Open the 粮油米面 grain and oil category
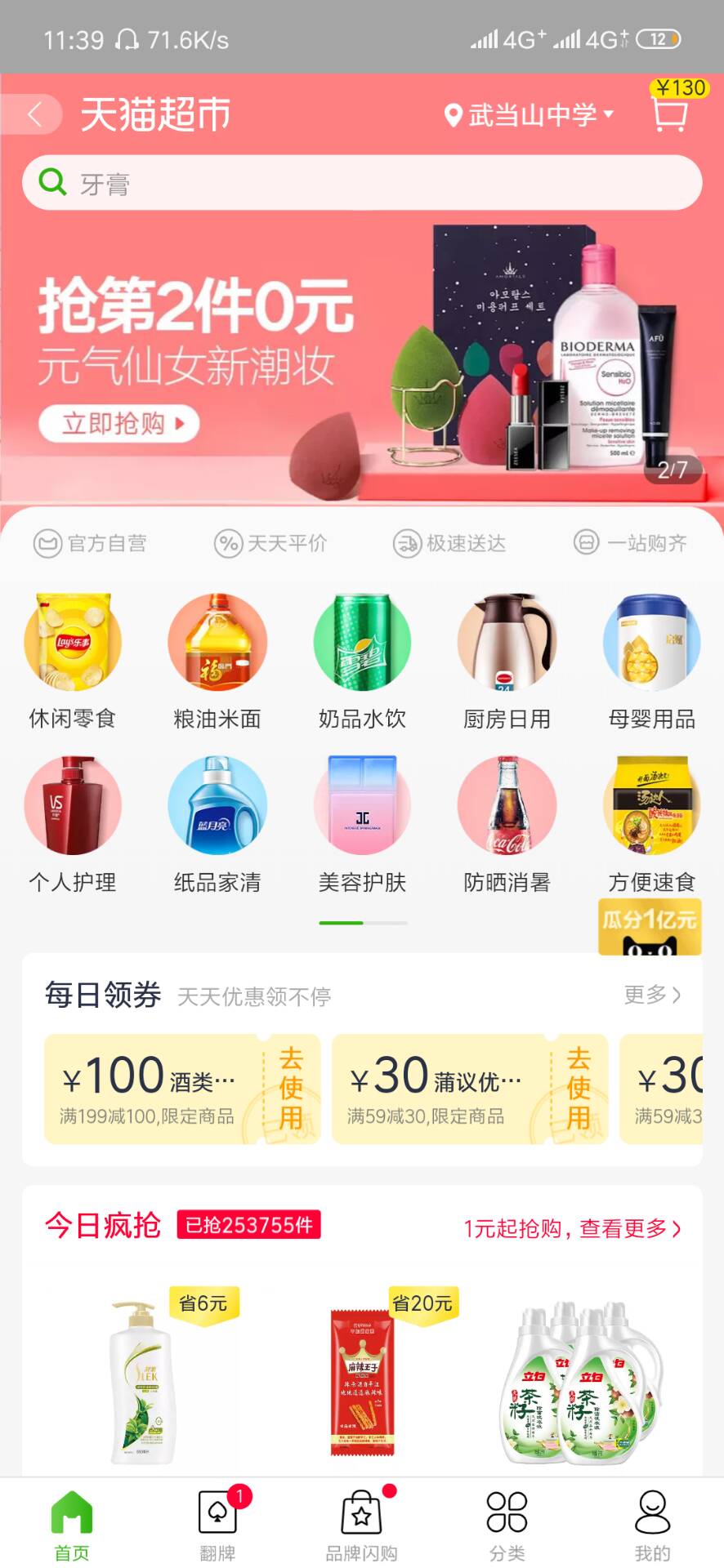 pos(217,661)
